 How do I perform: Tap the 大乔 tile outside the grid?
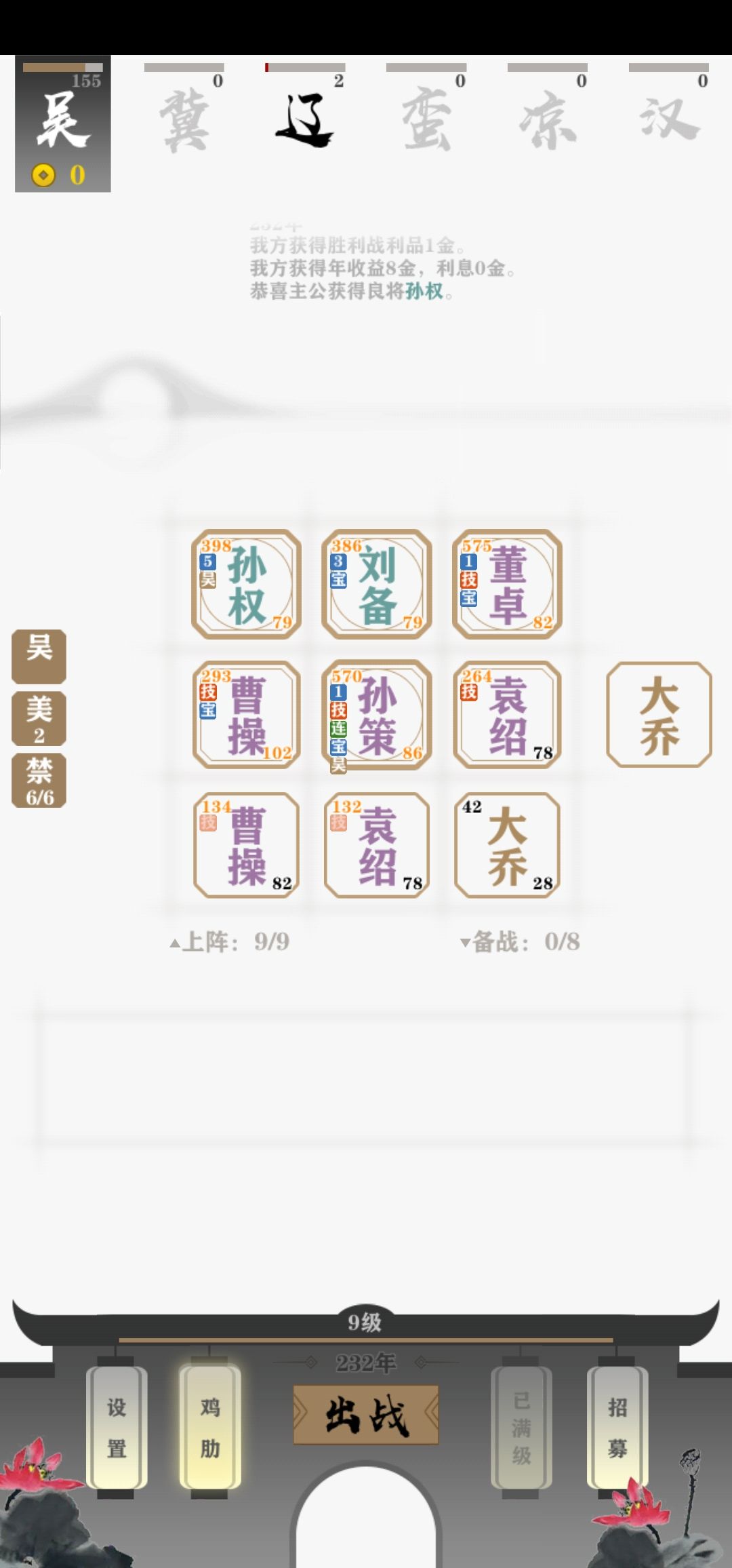(659, 714)
